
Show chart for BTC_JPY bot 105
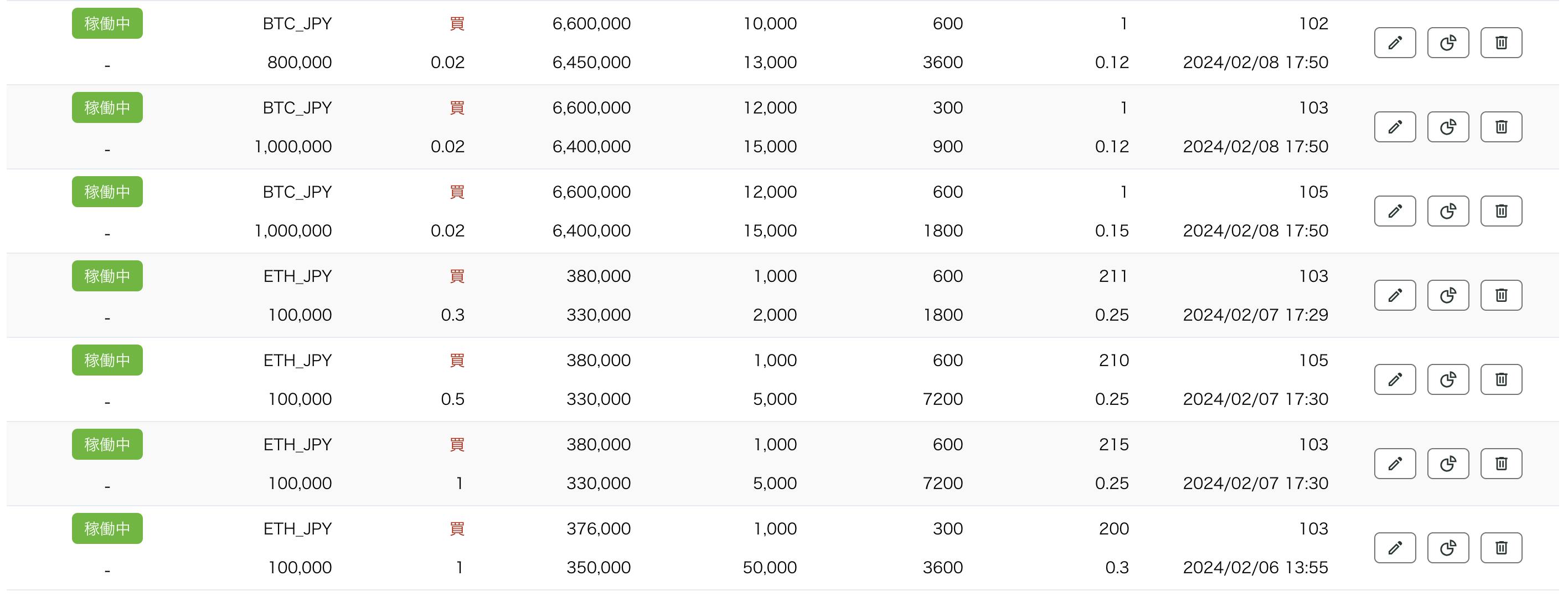[x=1447, y=210]
